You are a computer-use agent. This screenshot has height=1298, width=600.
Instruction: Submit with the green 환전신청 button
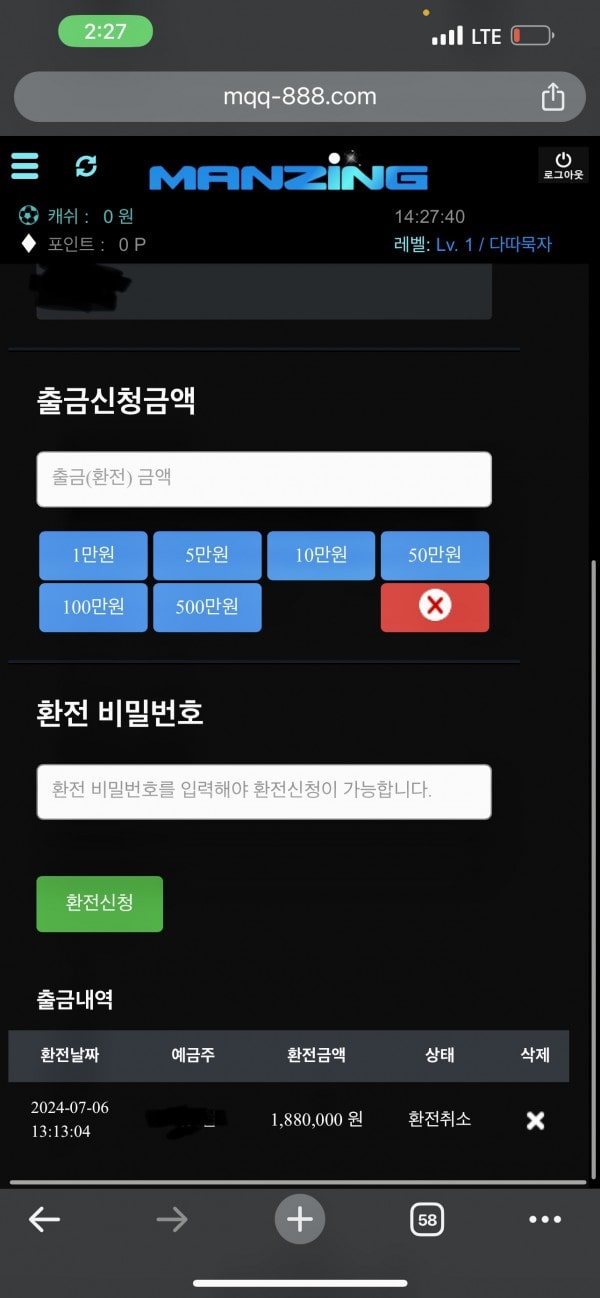pos(100,904)
